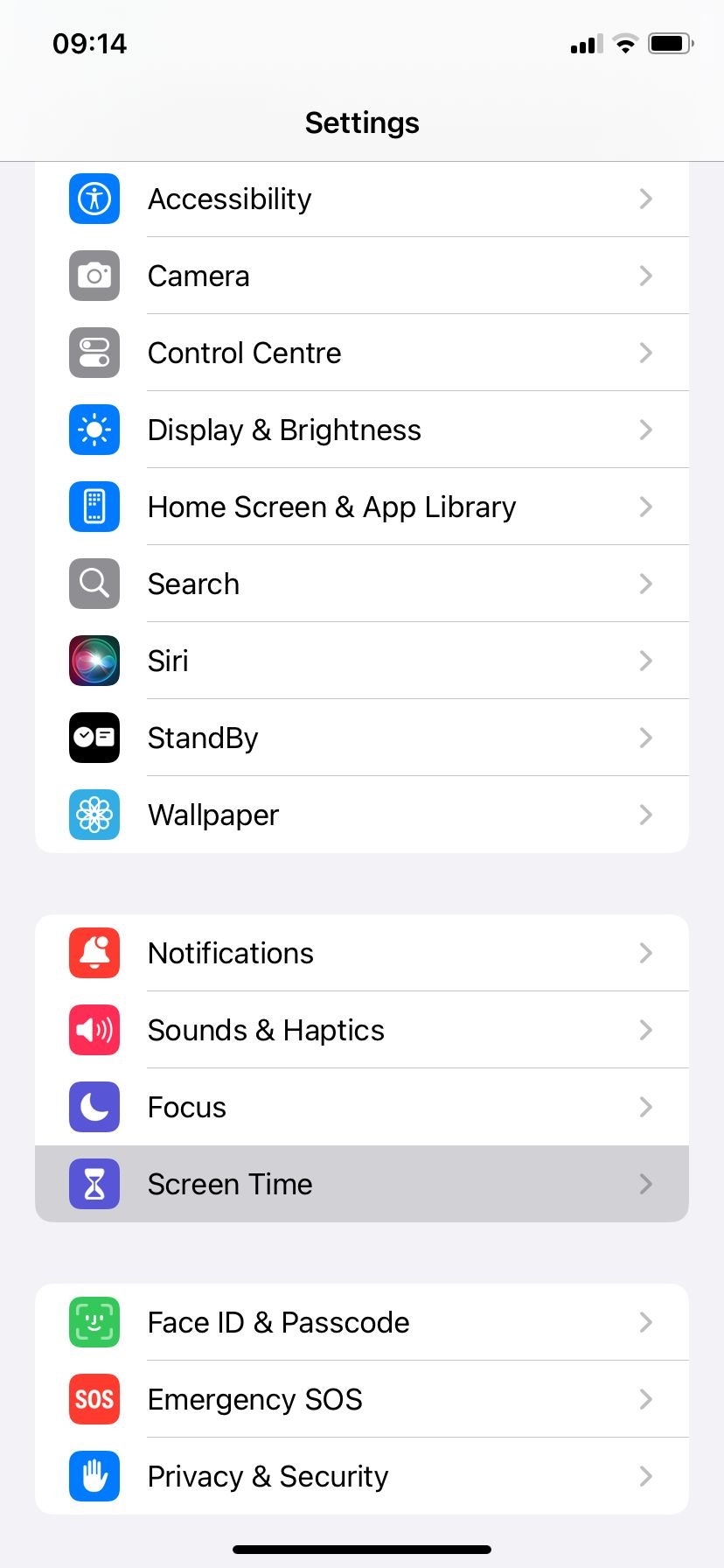Image resolution: width=724 pixels, height=1568 pixels.
Task: View Notifications settings
Action: [x=361, y=954]
